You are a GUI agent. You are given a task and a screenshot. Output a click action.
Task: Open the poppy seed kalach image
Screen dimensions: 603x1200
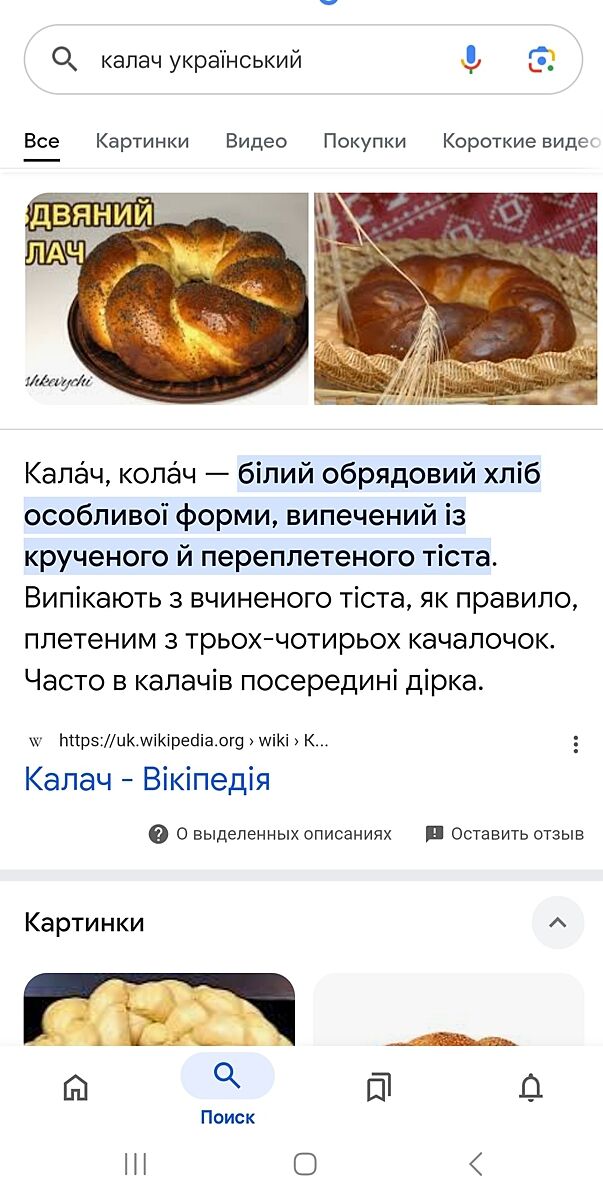coord(166,298)
